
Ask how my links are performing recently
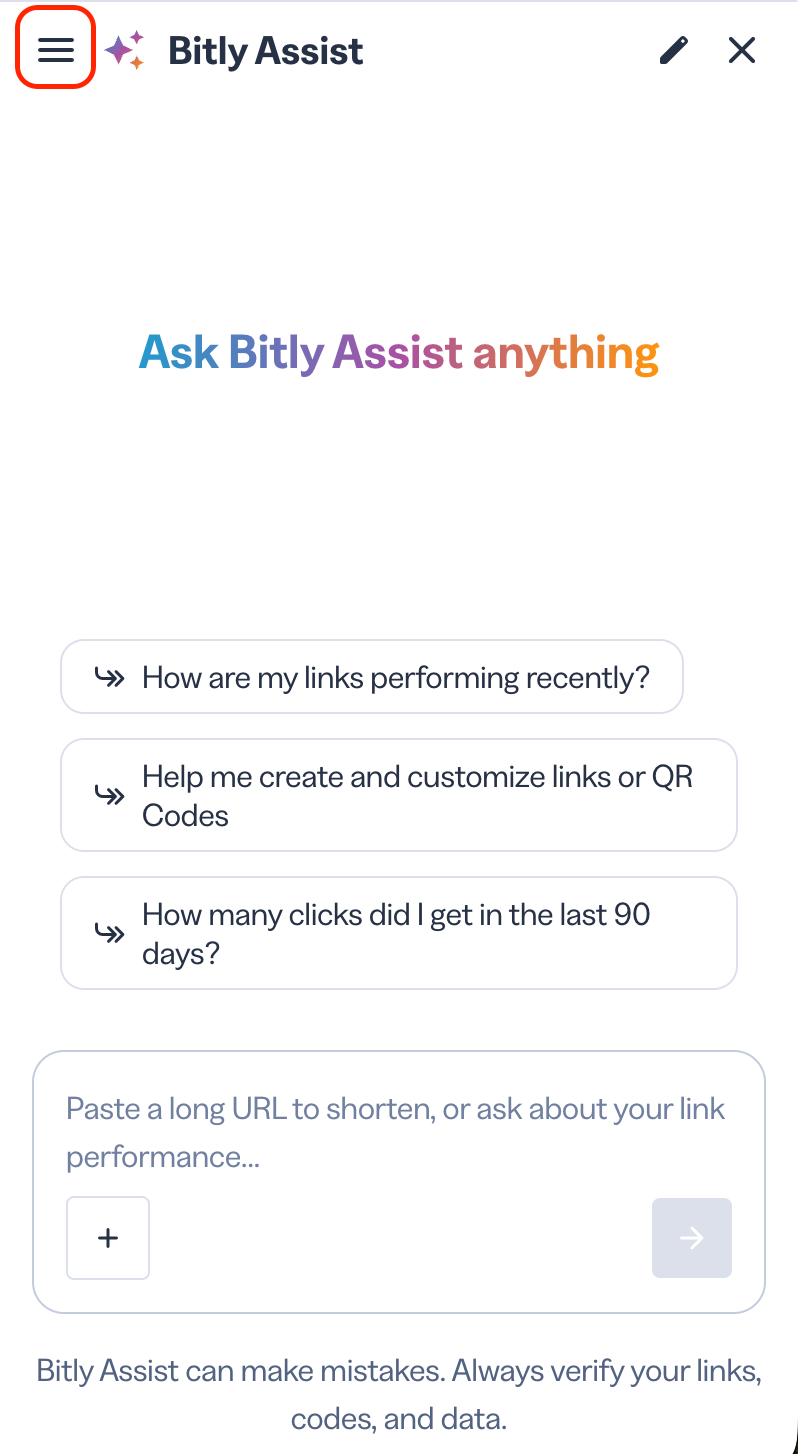pos(372,677)
